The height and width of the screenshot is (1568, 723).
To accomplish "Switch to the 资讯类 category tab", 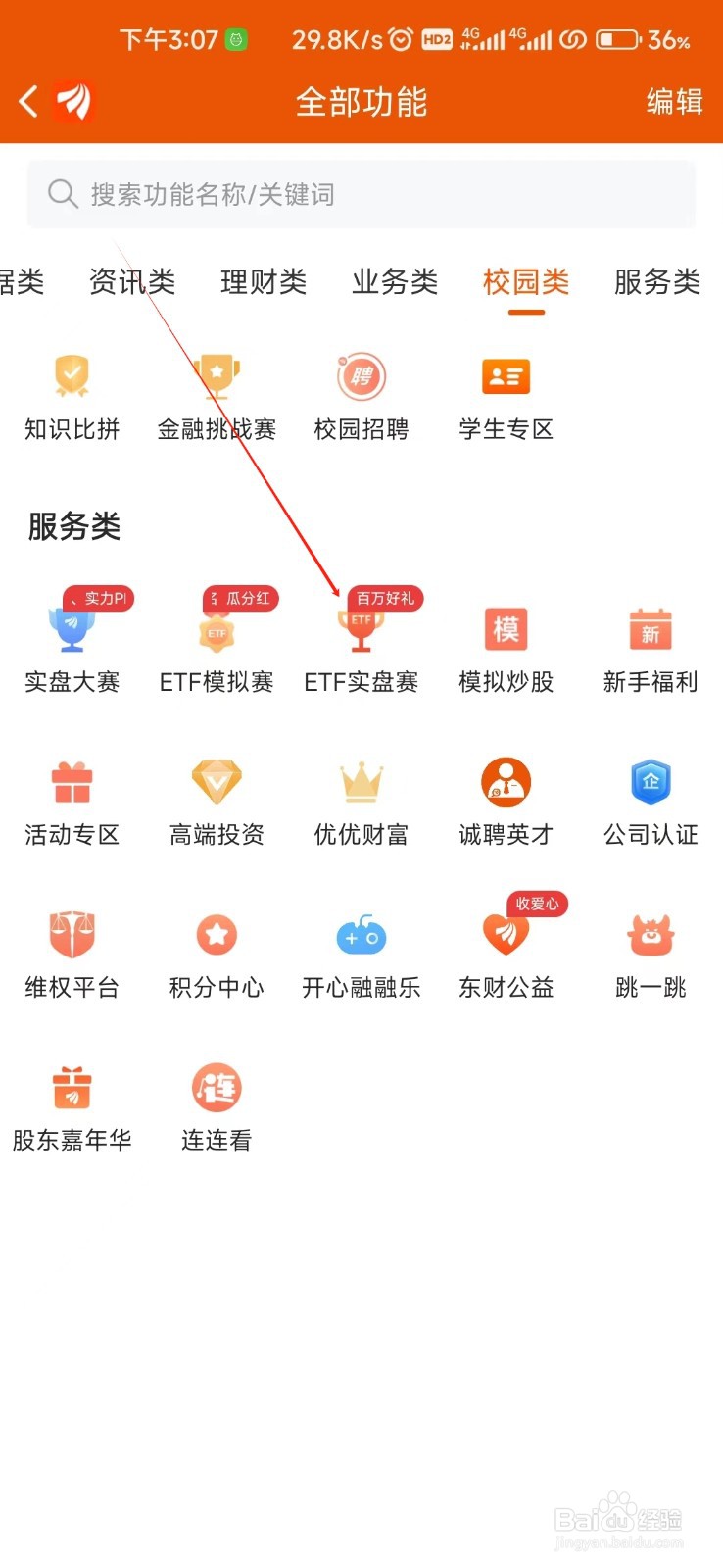I will (x=132, y=283).
